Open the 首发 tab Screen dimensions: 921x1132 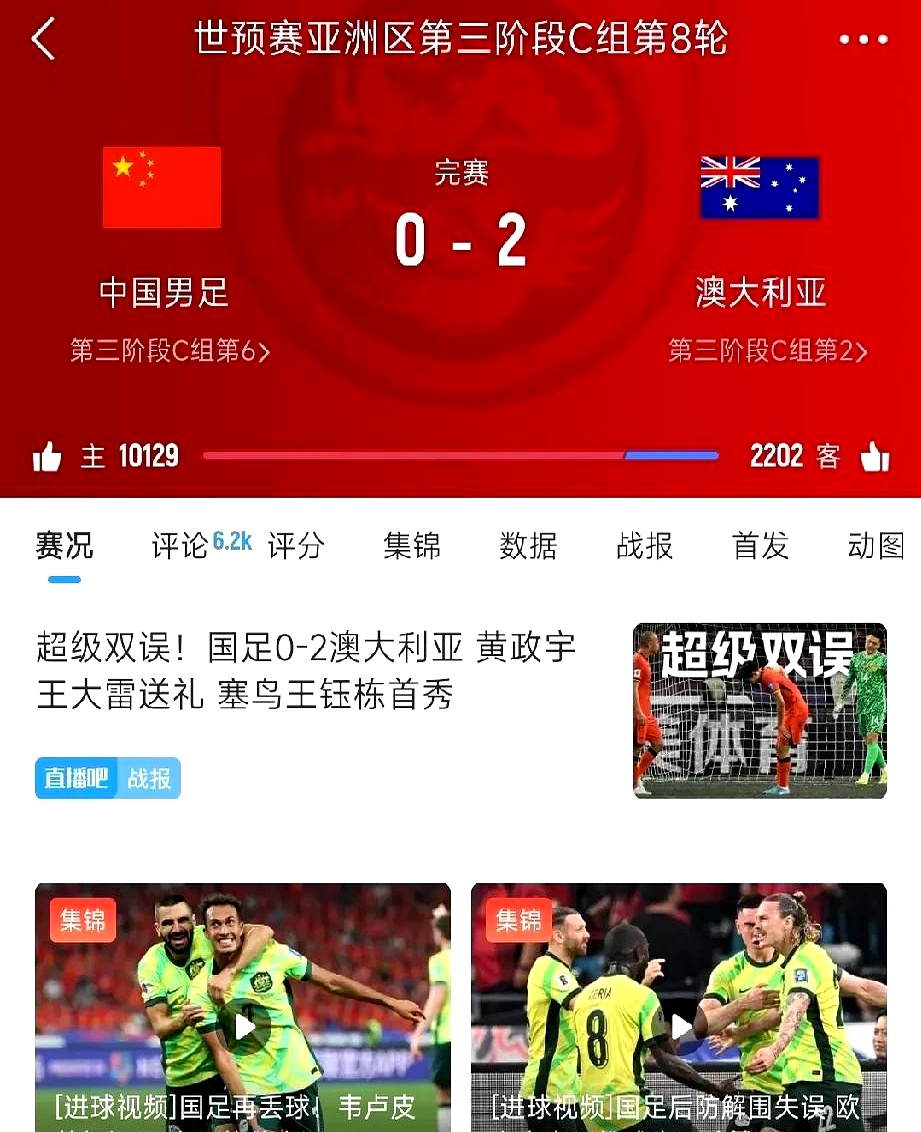[759, 546]
